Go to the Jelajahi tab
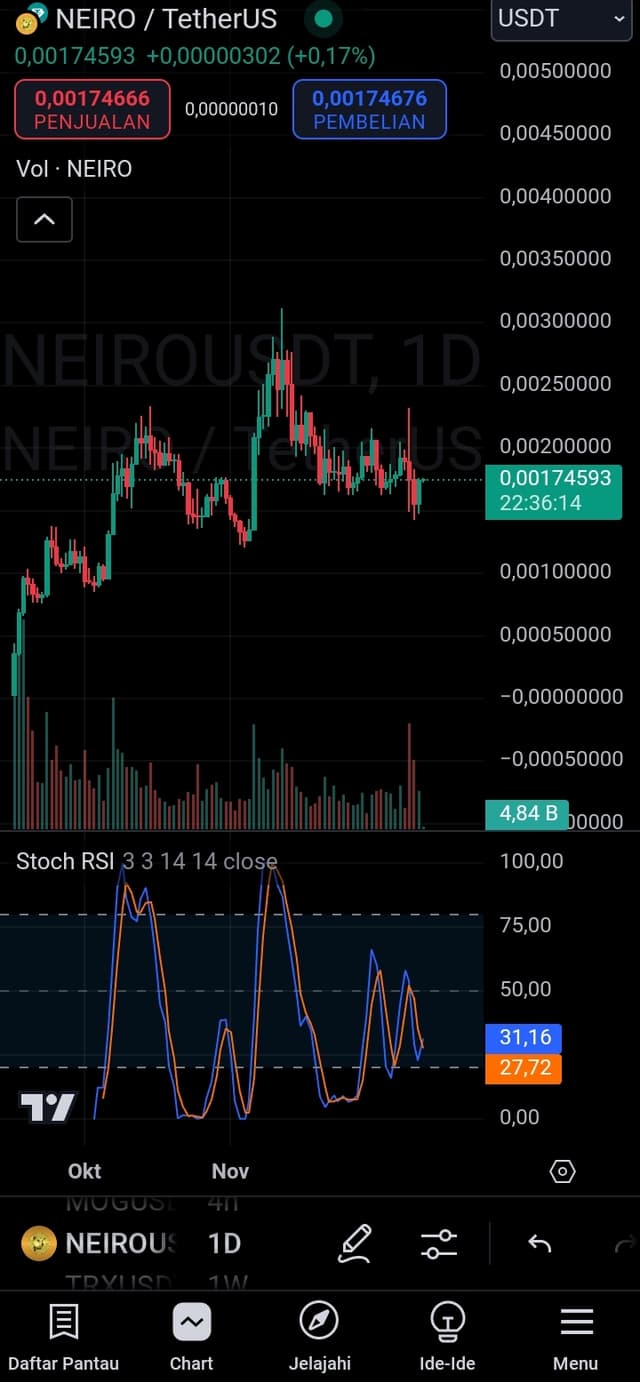Image resolution: width=640 pixels, height=1382 pixels. [319, 1337]
